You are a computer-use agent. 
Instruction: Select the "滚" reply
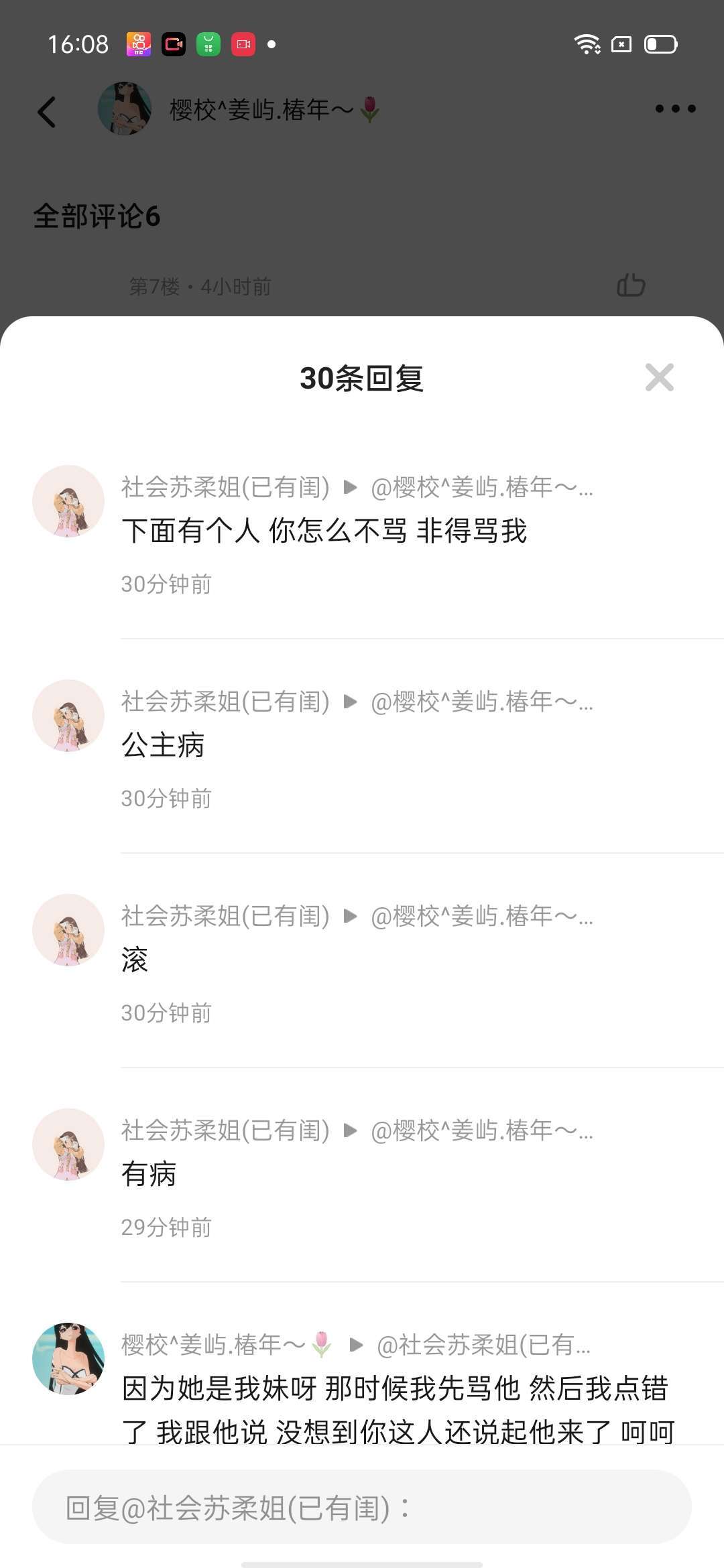135,960
